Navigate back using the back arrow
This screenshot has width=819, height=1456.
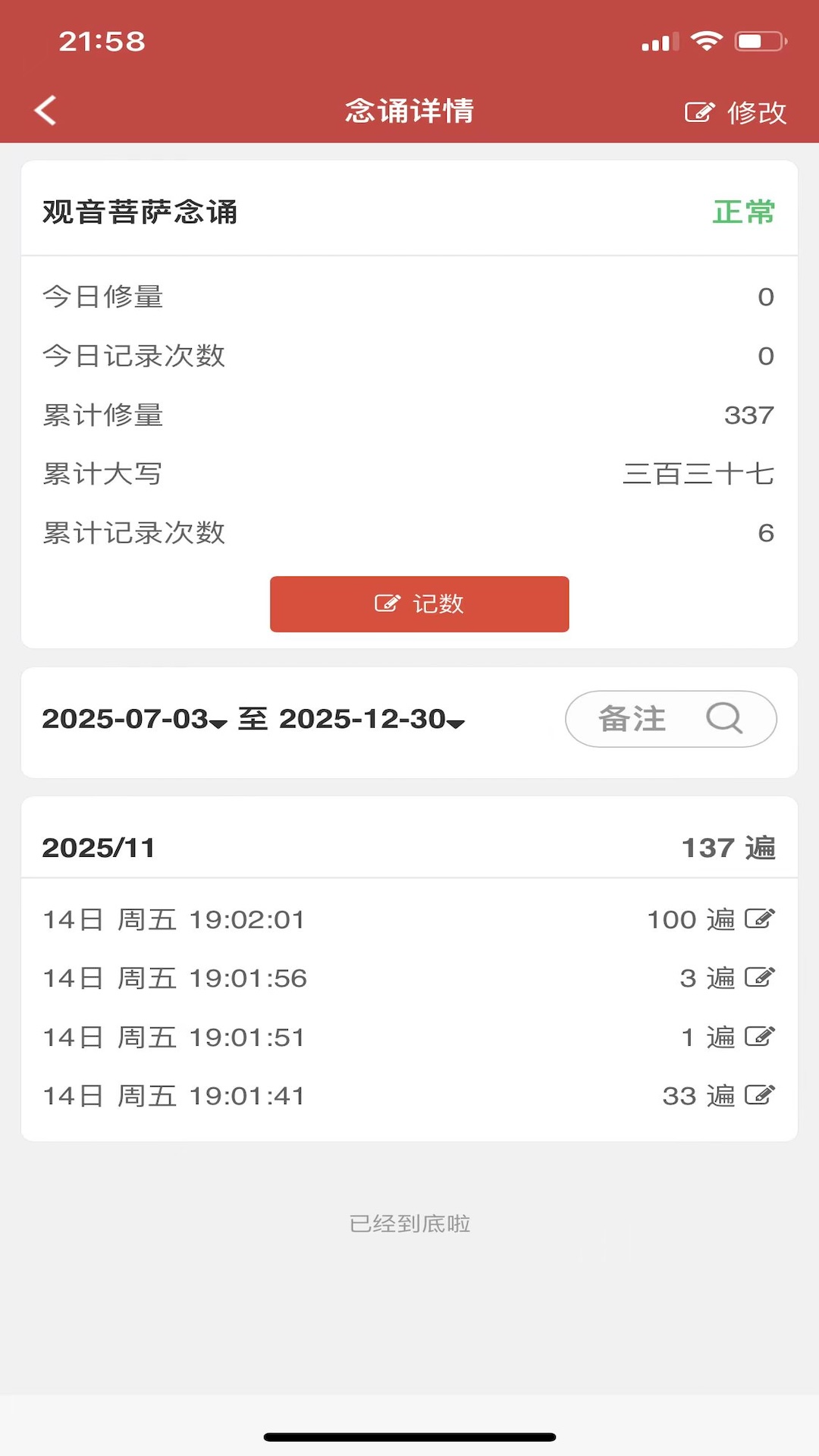pos(45,110)
